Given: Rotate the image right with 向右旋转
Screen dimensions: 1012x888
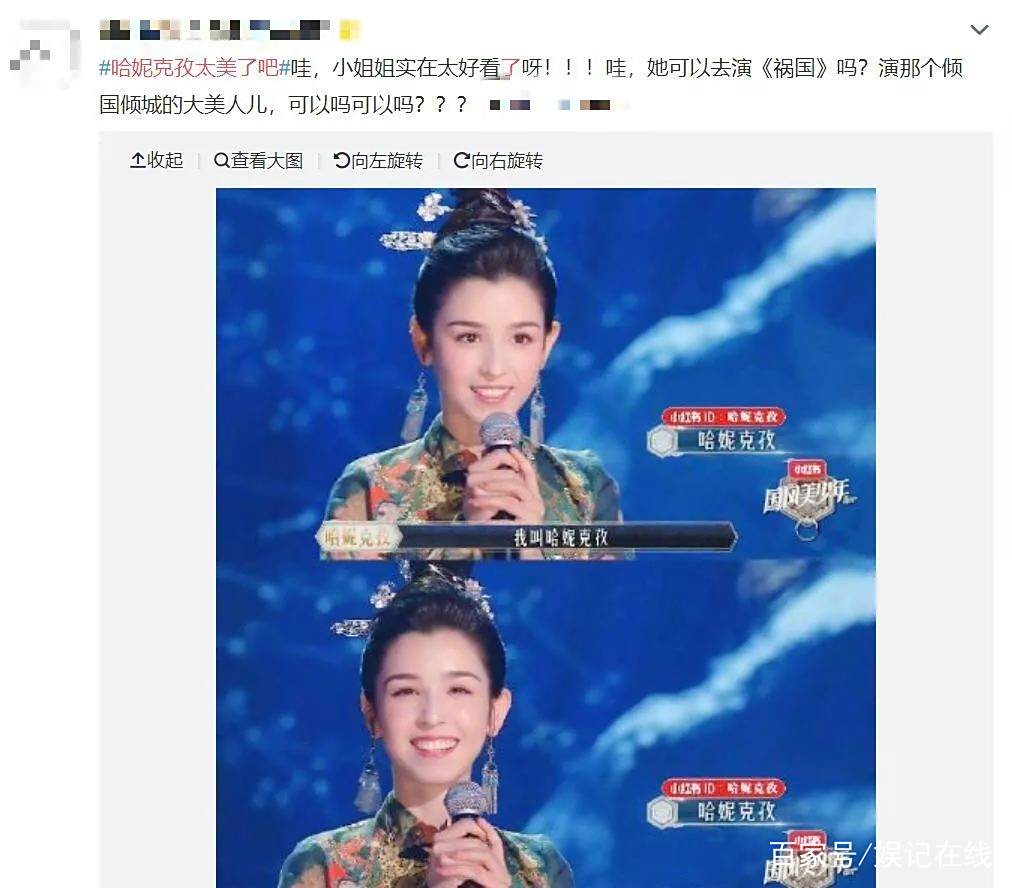Looking at the screenshot, I should [x=498, y=161].
